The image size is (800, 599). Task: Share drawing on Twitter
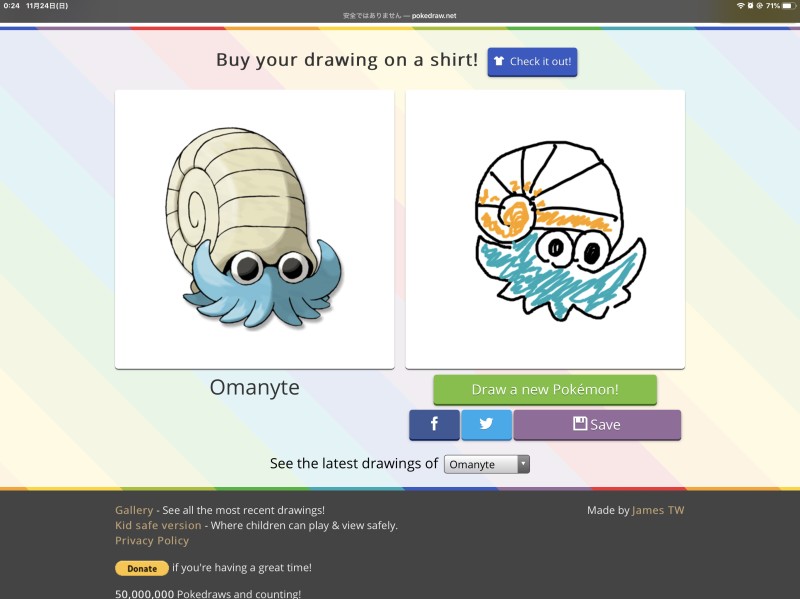coord(486,424)
